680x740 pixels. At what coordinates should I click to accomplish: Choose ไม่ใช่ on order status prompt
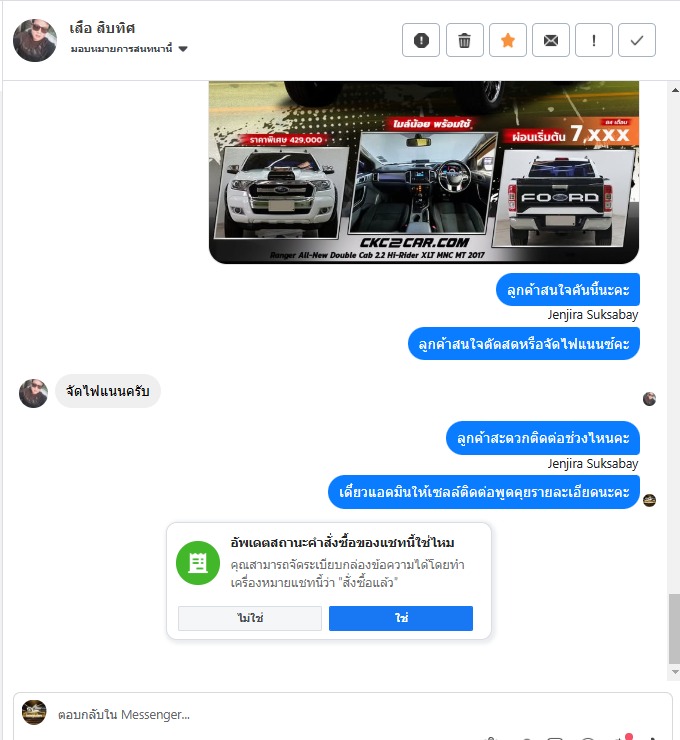[250, 619]
